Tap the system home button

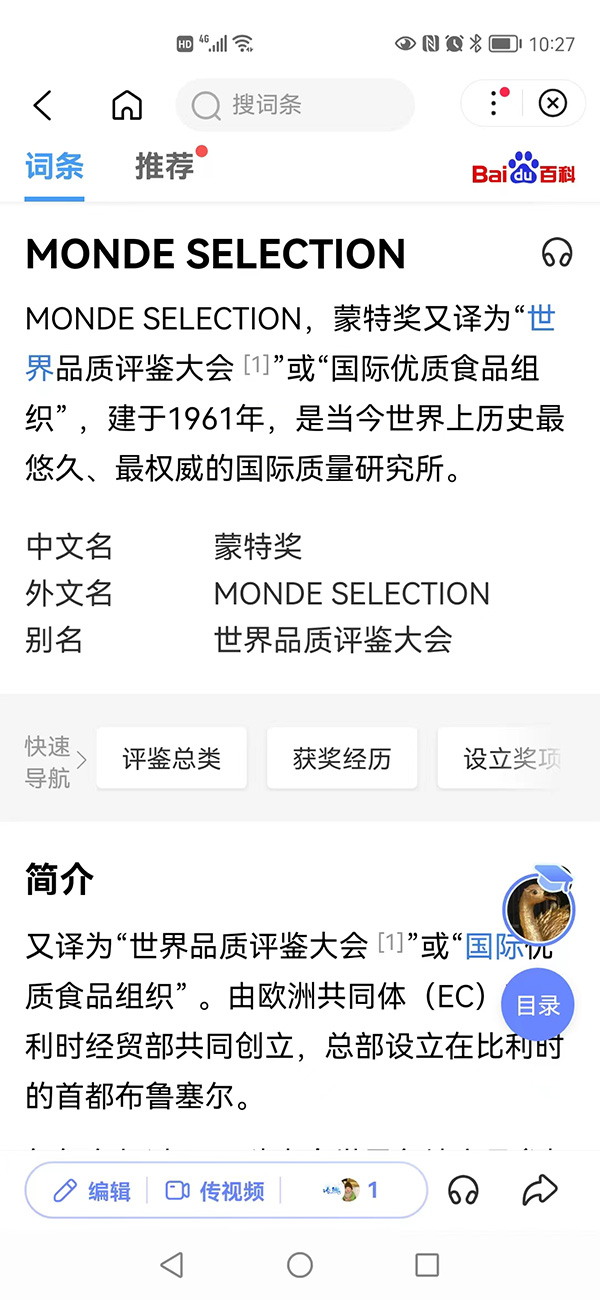300,1265
